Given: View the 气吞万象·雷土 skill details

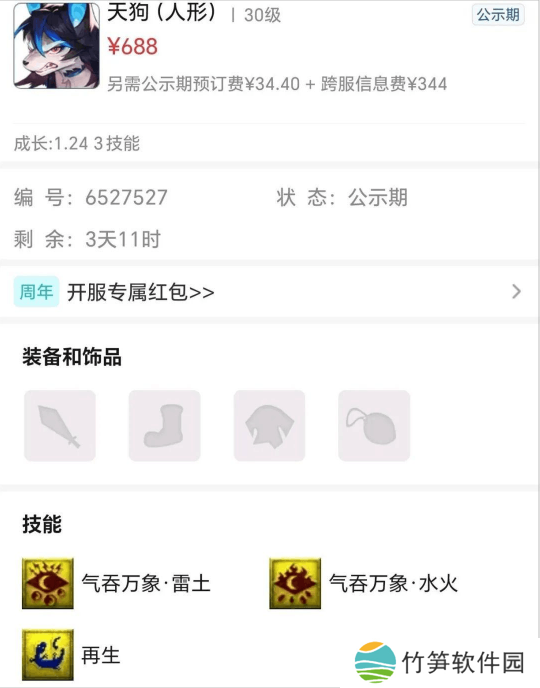Looking at the screenshot, I should (117, 584).
